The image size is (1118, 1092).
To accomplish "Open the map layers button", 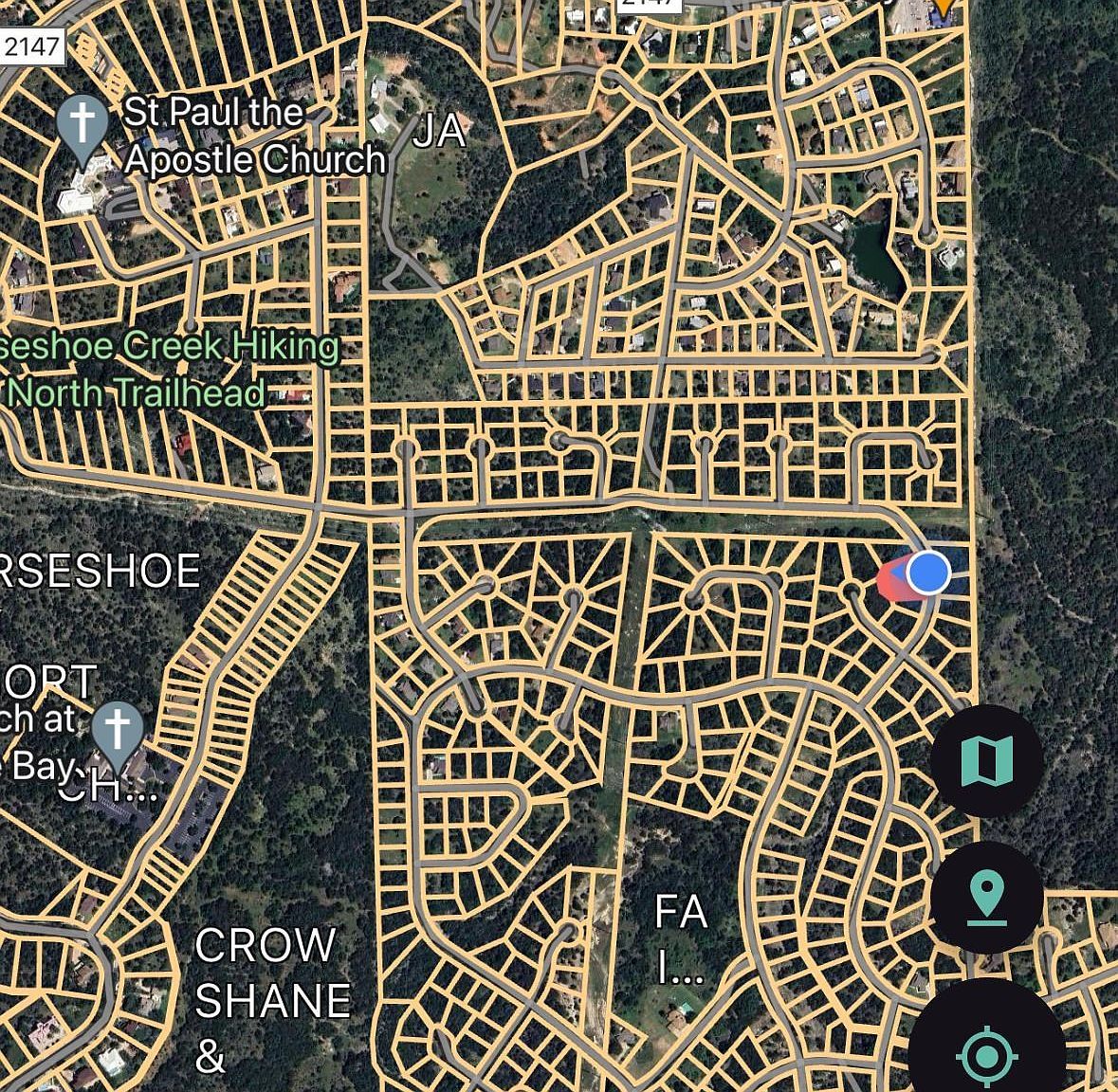I will click(x=986, y=760).
